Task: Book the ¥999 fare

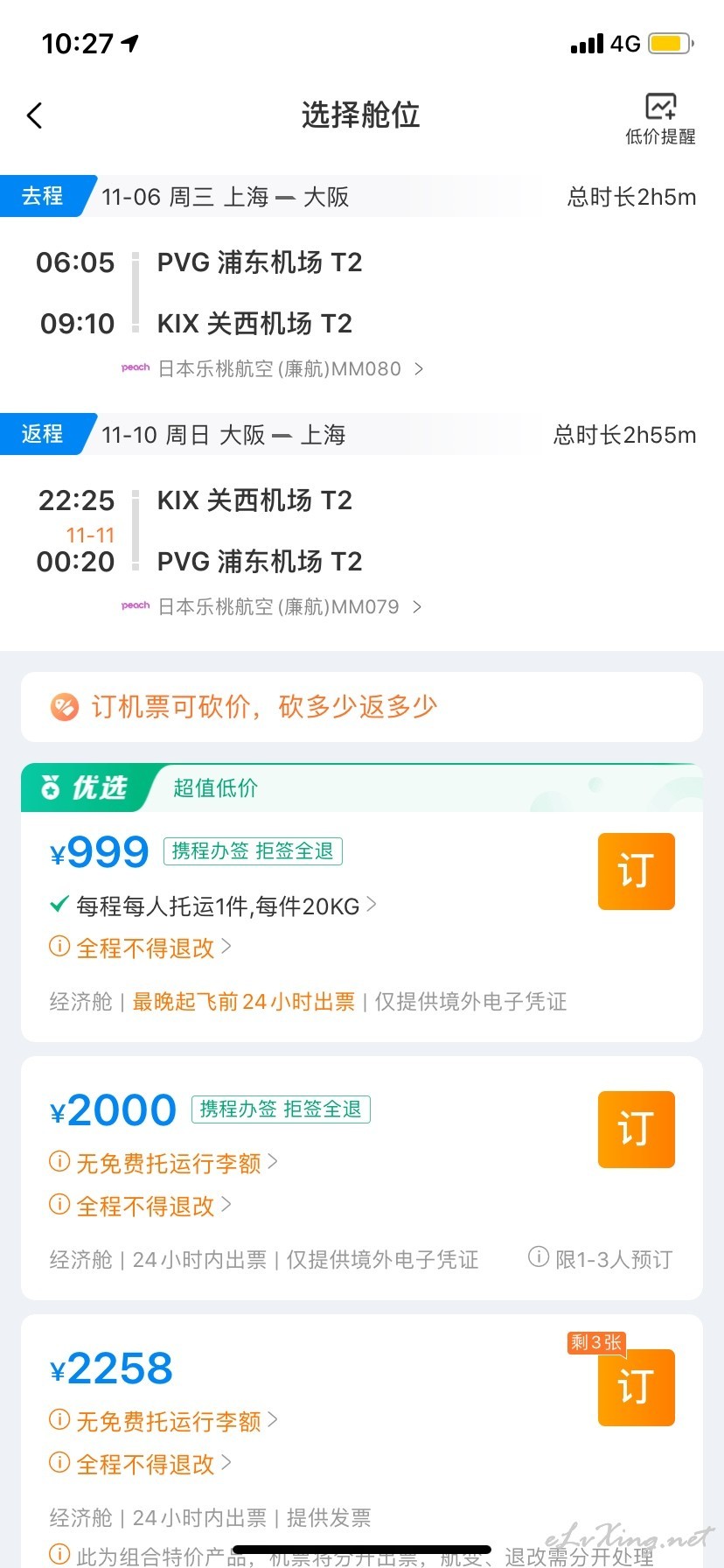Action: [637, 871]
